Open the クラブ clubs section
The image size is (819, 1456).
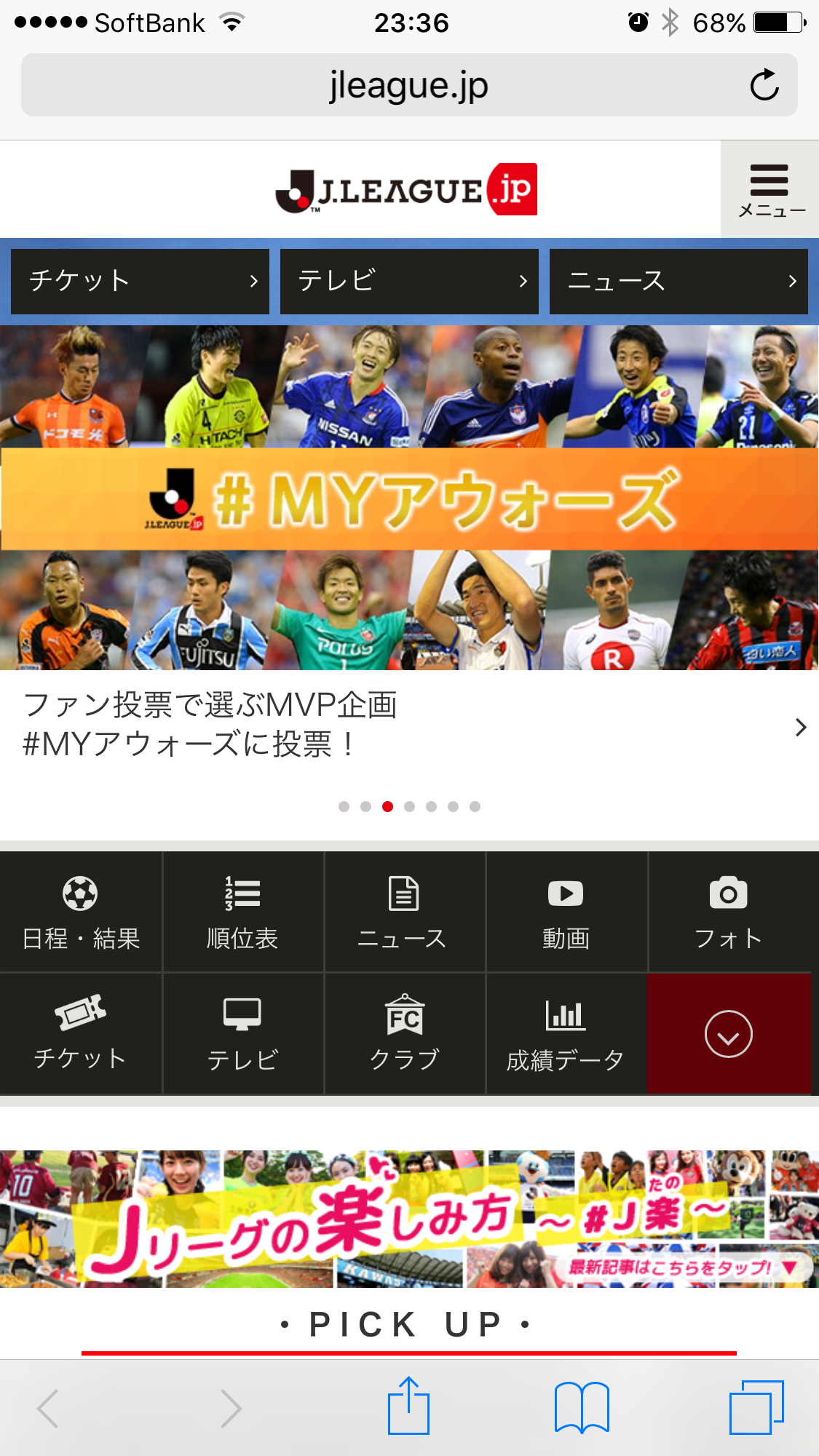point(404,1033)
